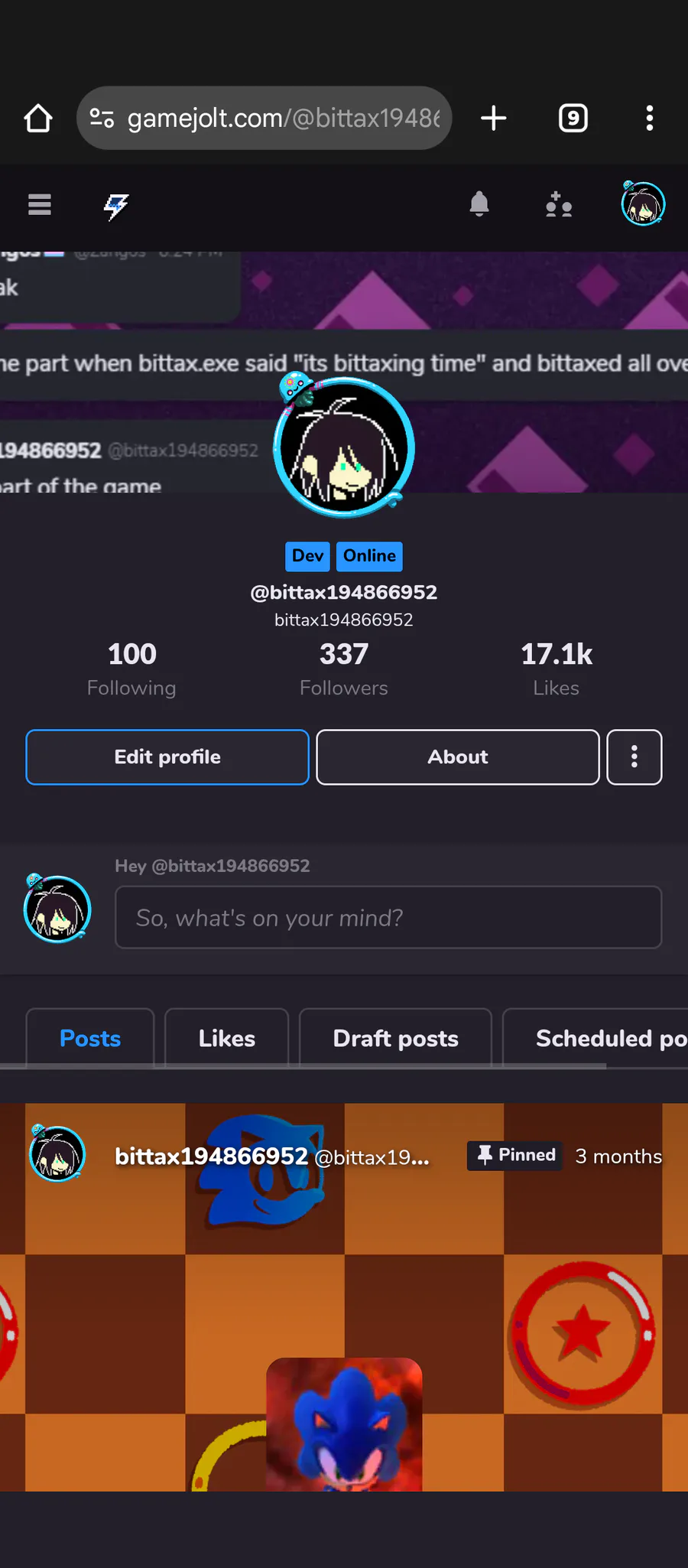The height and width of the screenshot is (1568, 688).
Task: Go to Game Jolt home via the lightning logo
Action: 116,206
